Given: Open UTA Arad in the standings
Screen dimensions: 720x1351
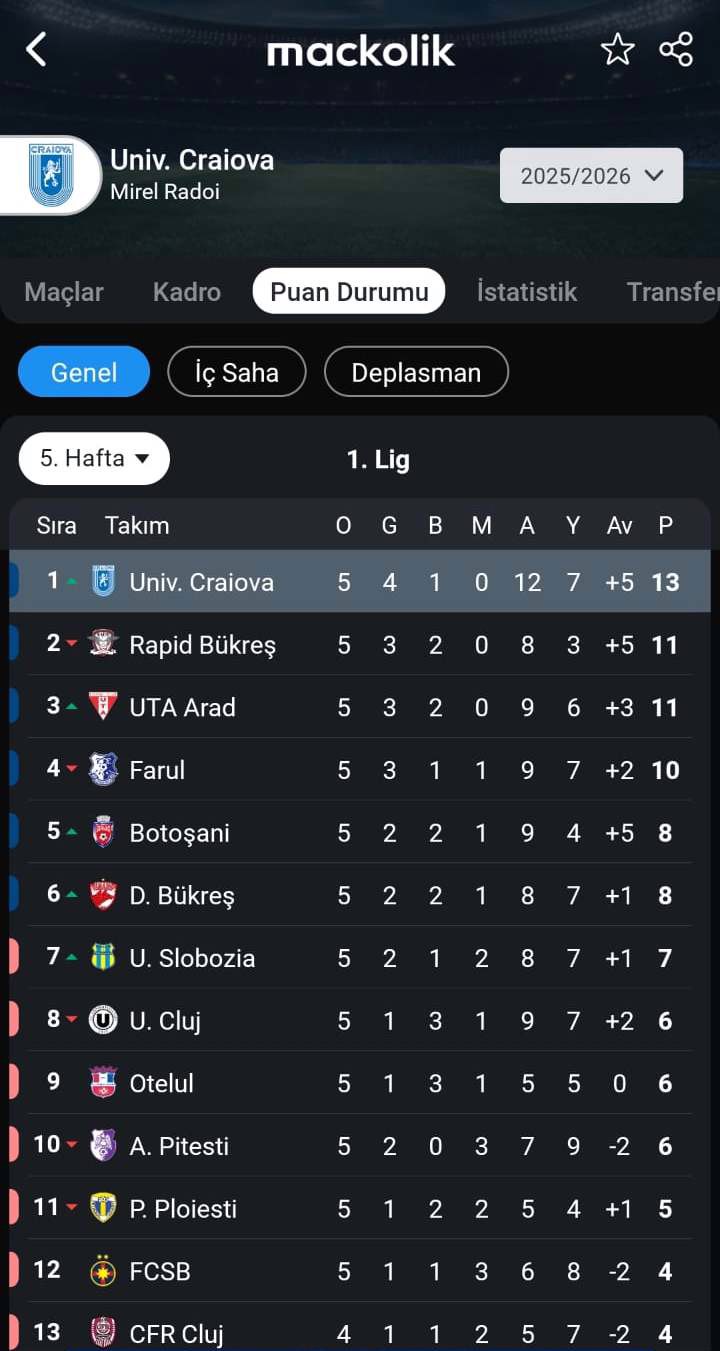Looking at the screenshot, I should coord(360,707).
